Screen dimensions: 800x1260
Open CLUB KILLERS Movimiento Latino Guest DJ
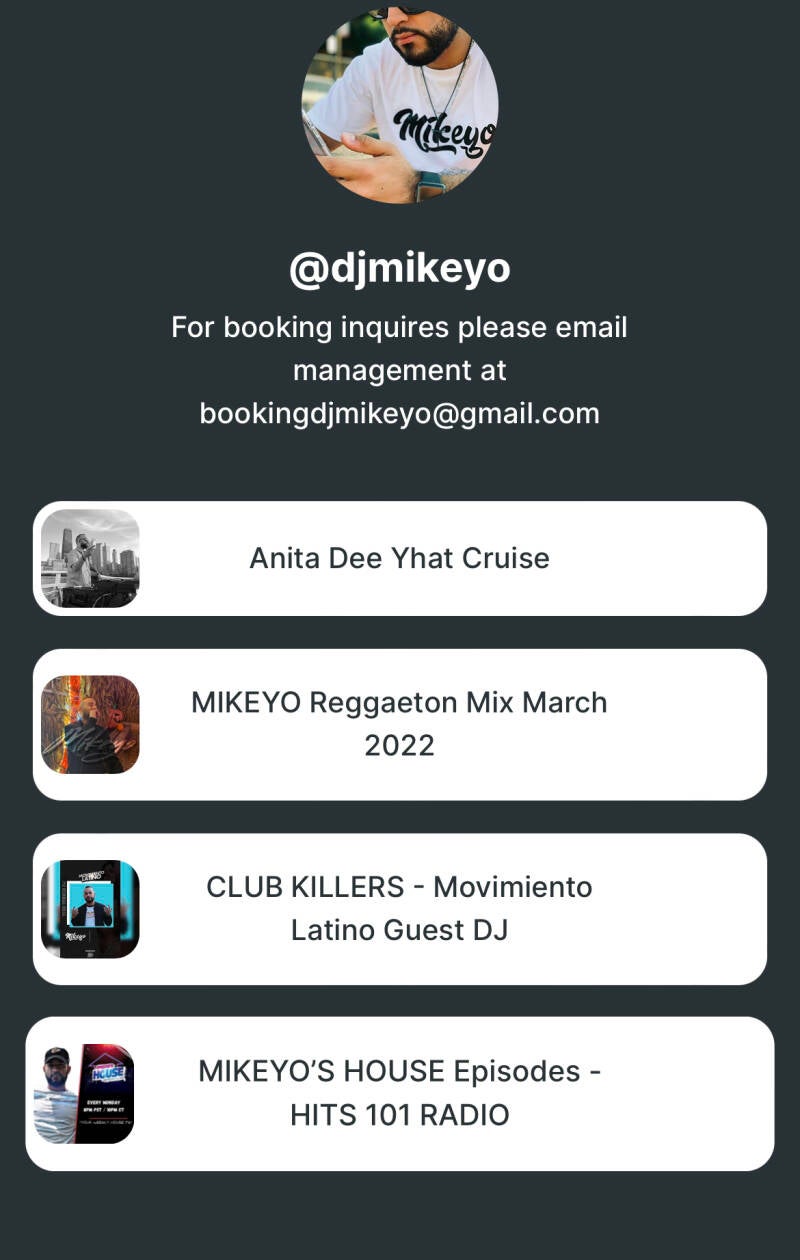point(400,908)
